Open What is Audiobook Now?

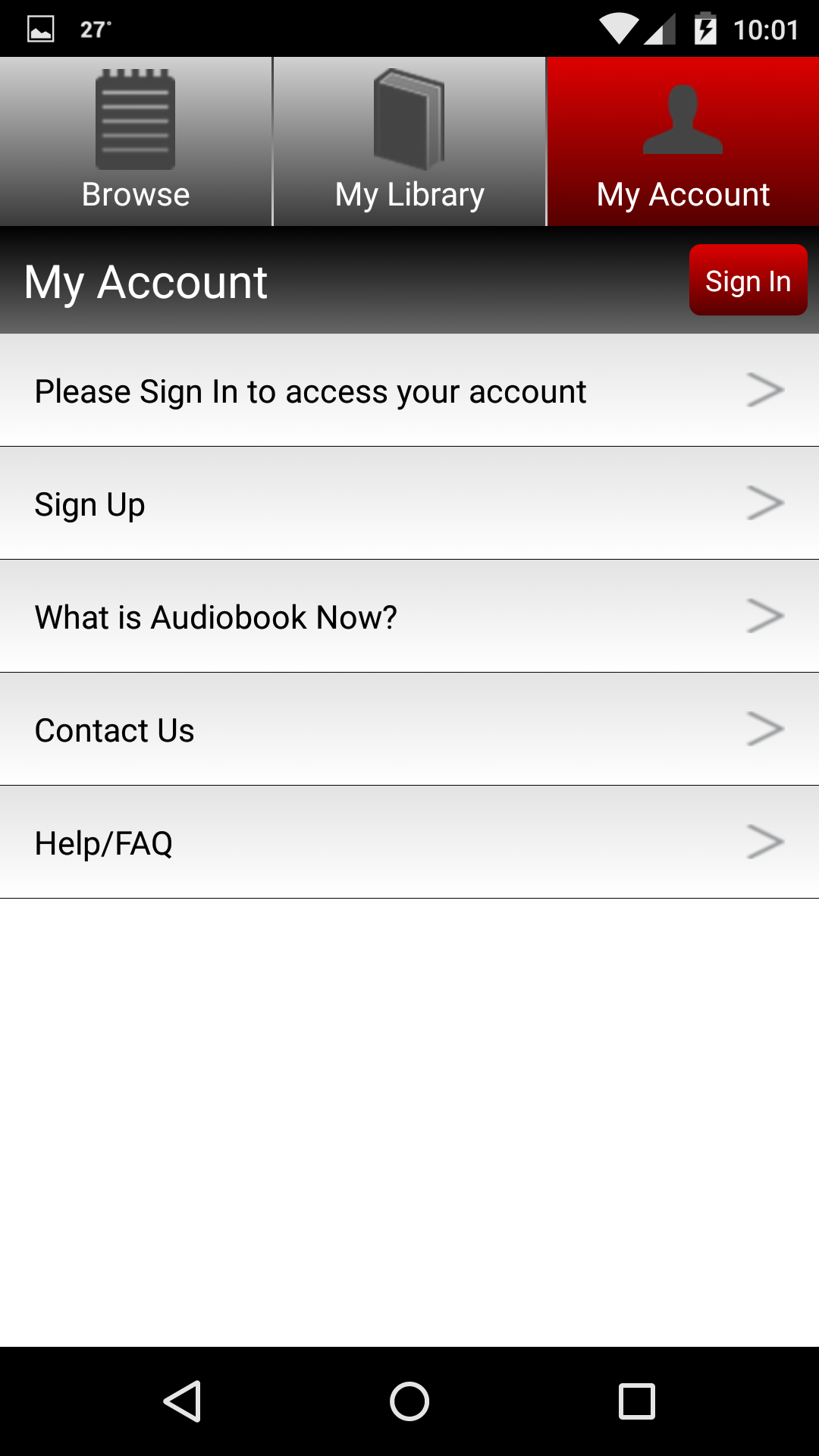click(x=409, y=617)
